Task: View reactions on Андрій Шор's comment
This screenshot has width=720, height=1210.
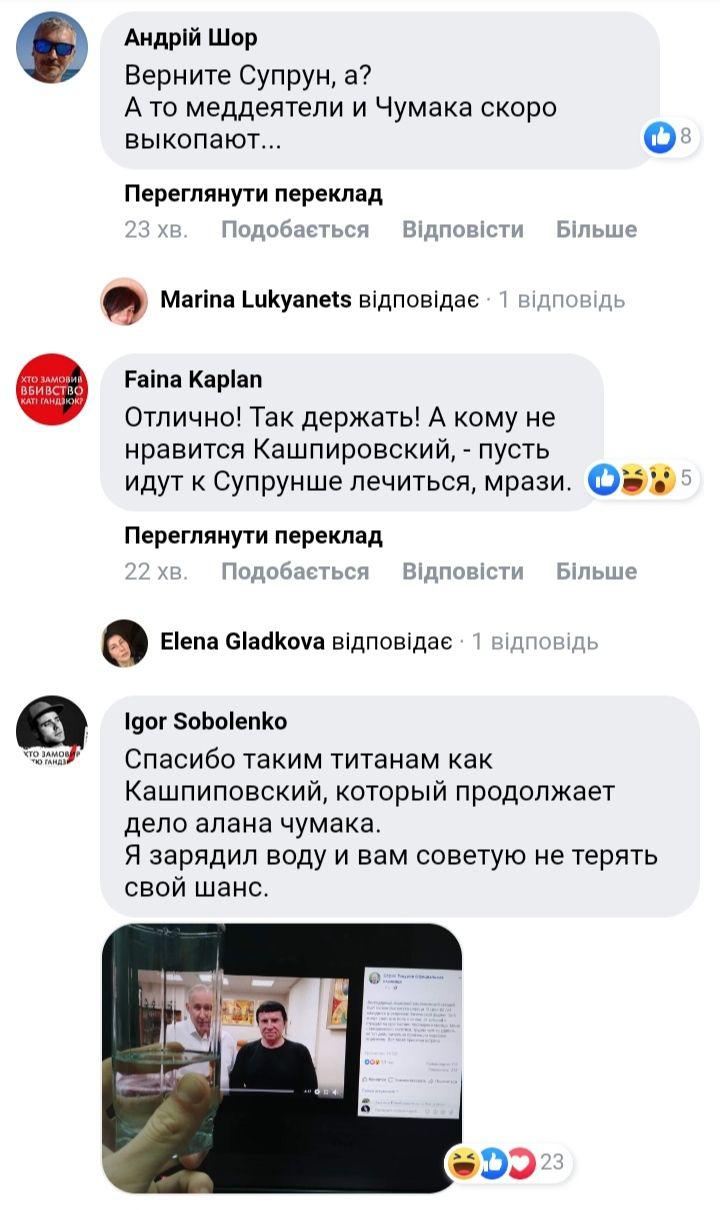Action: [668, 137]
